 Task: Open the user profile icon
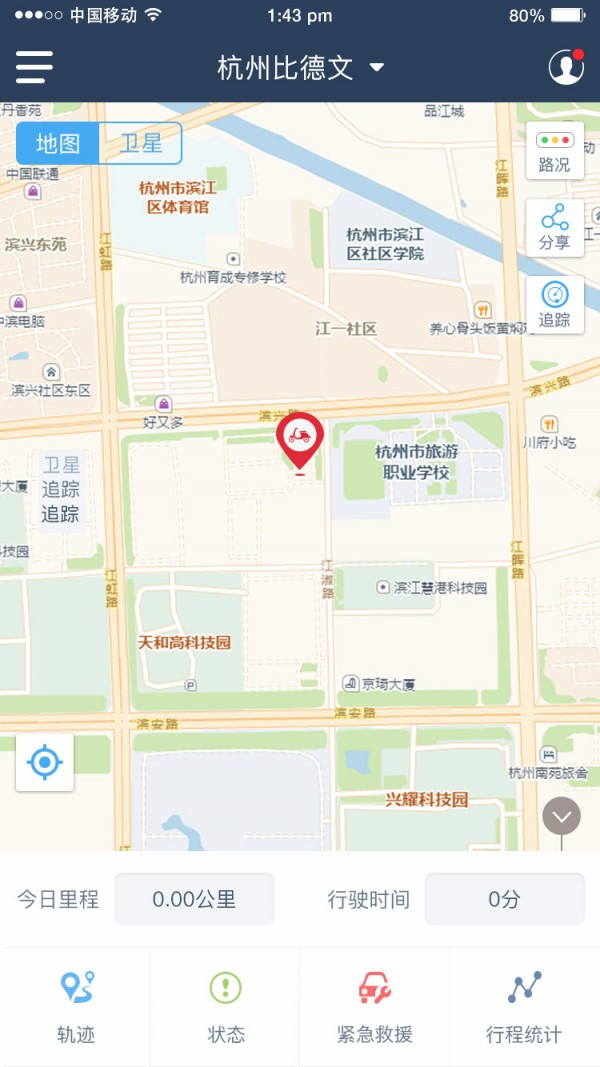point(566,67)
